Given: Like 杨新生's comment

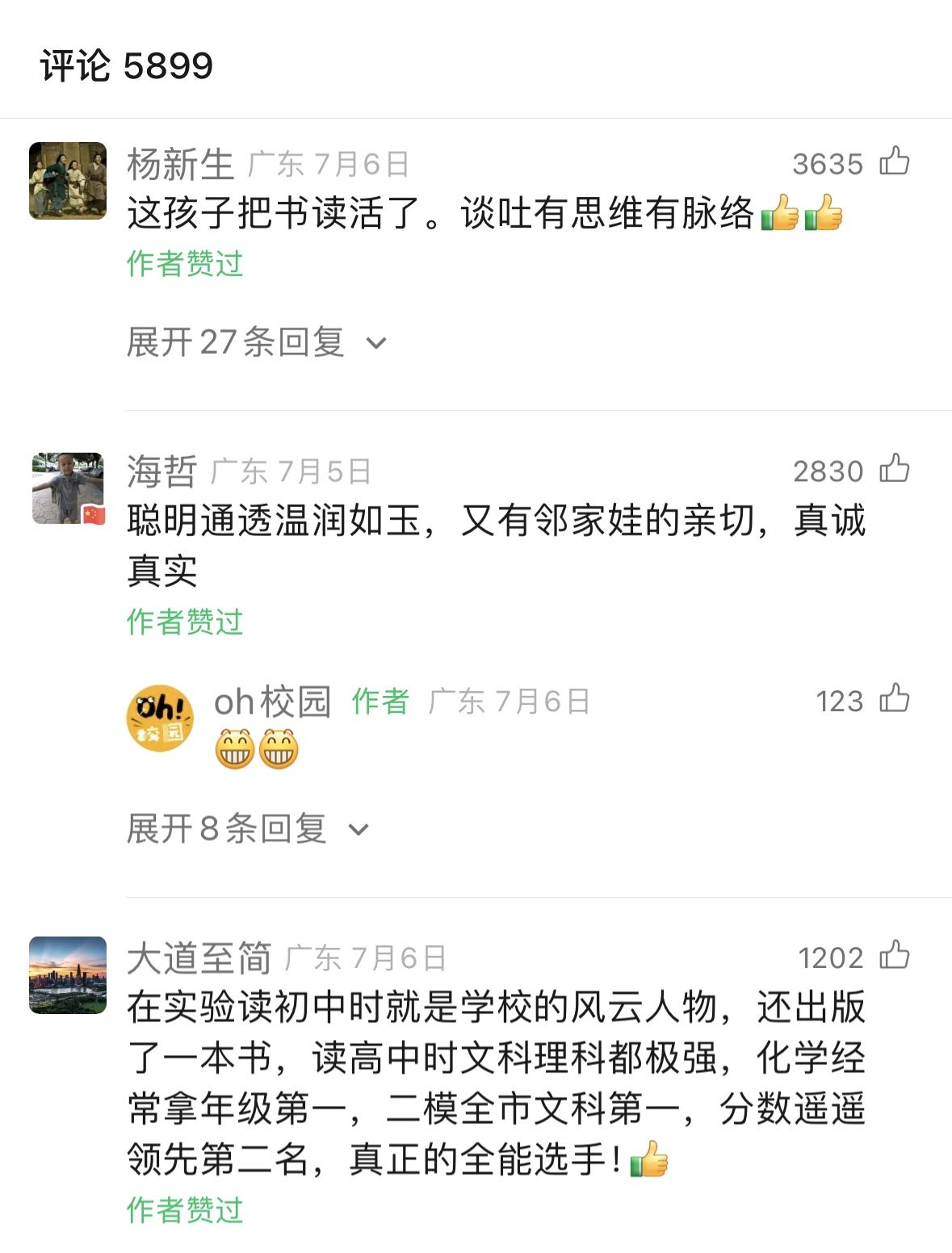Looking at the screenshot, I should (x=894, y=161).
